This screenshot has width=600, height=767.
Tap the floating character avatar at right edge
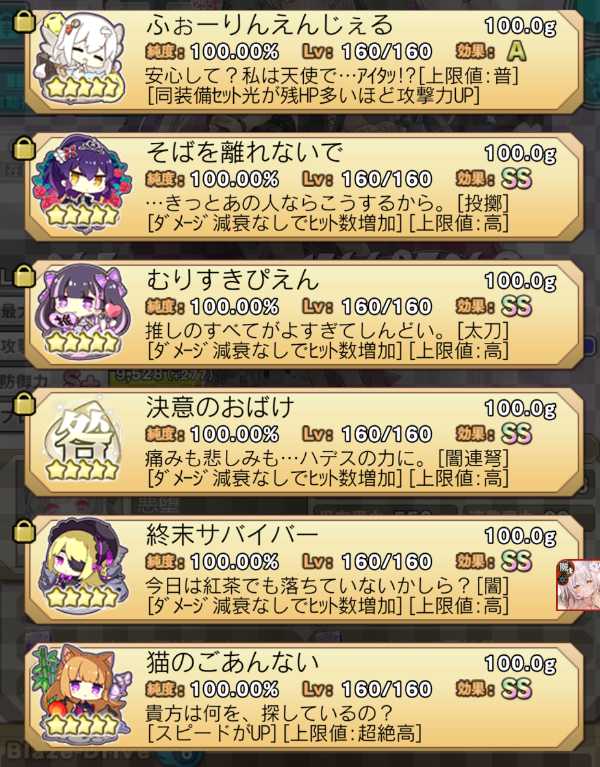[578, 586]
